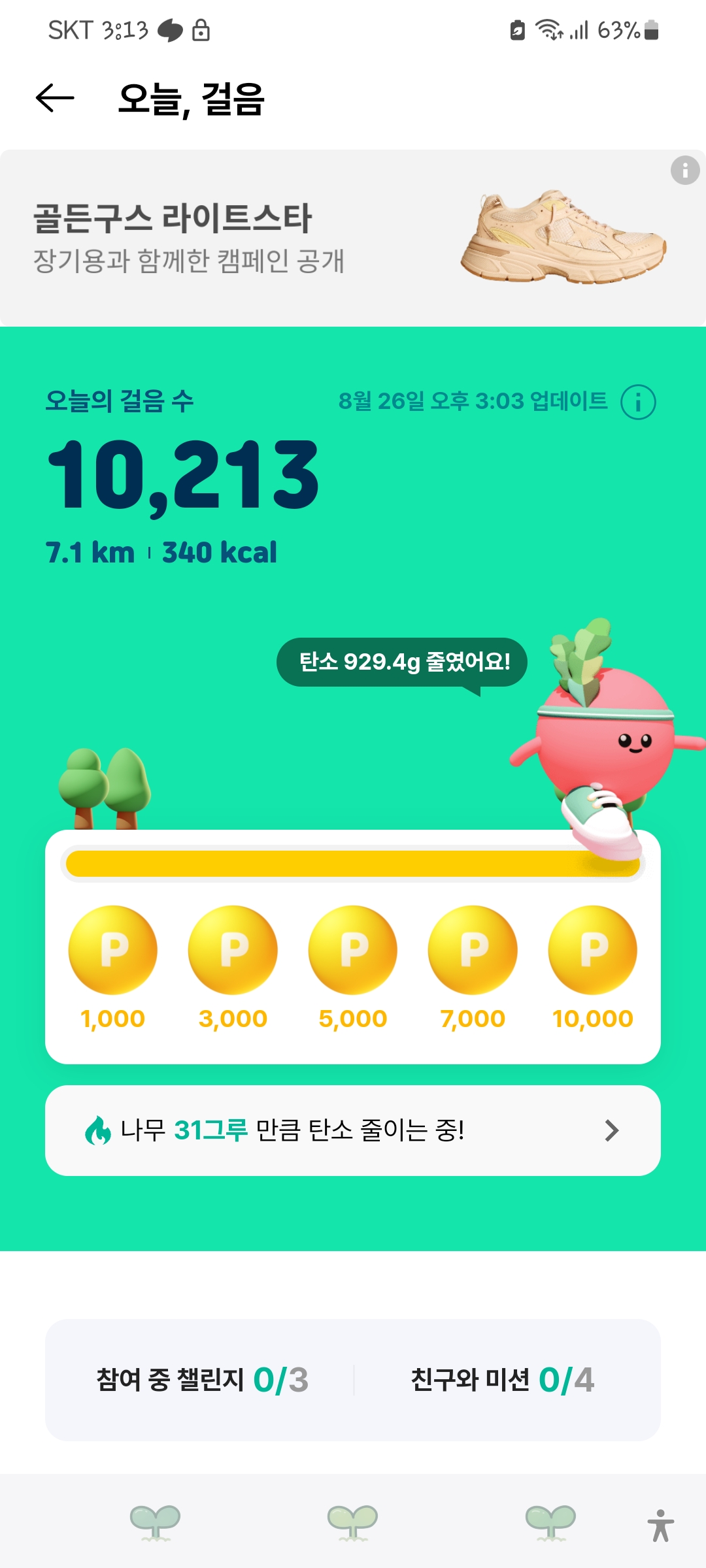Image resolution: width=706 pixels, height=1568 pixels.
Task: Claim the 5,000 steps point coin
Action: pos(353,950)
